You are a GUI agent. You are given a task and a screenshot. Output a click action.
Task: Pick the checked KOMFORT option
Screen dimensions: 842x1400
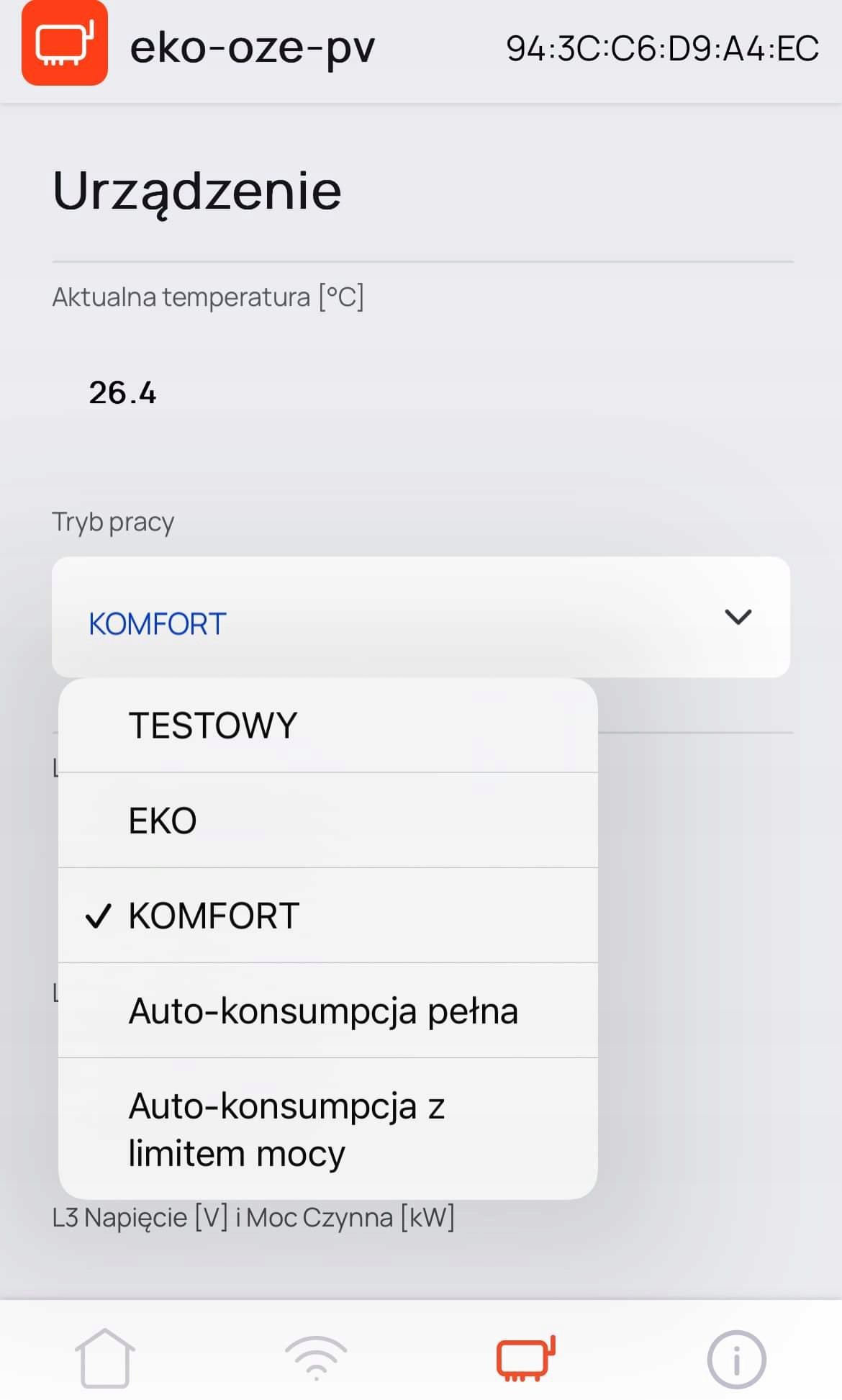click(327, 916)
